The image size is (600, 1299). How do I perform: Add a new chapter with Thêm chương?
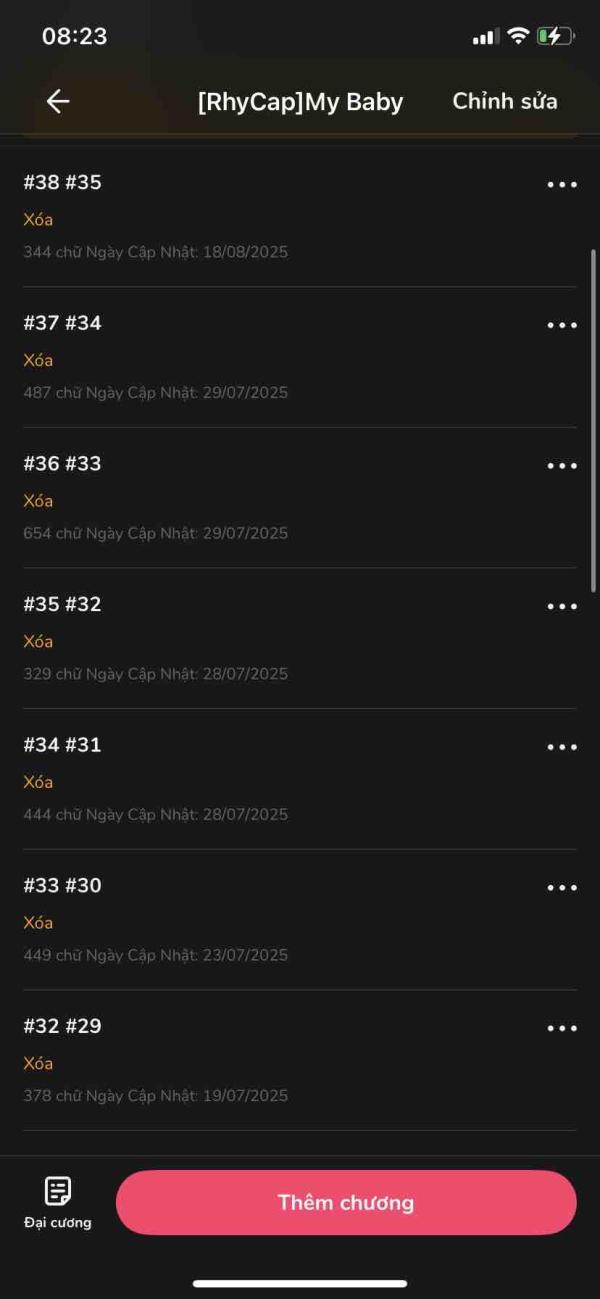346,1202
